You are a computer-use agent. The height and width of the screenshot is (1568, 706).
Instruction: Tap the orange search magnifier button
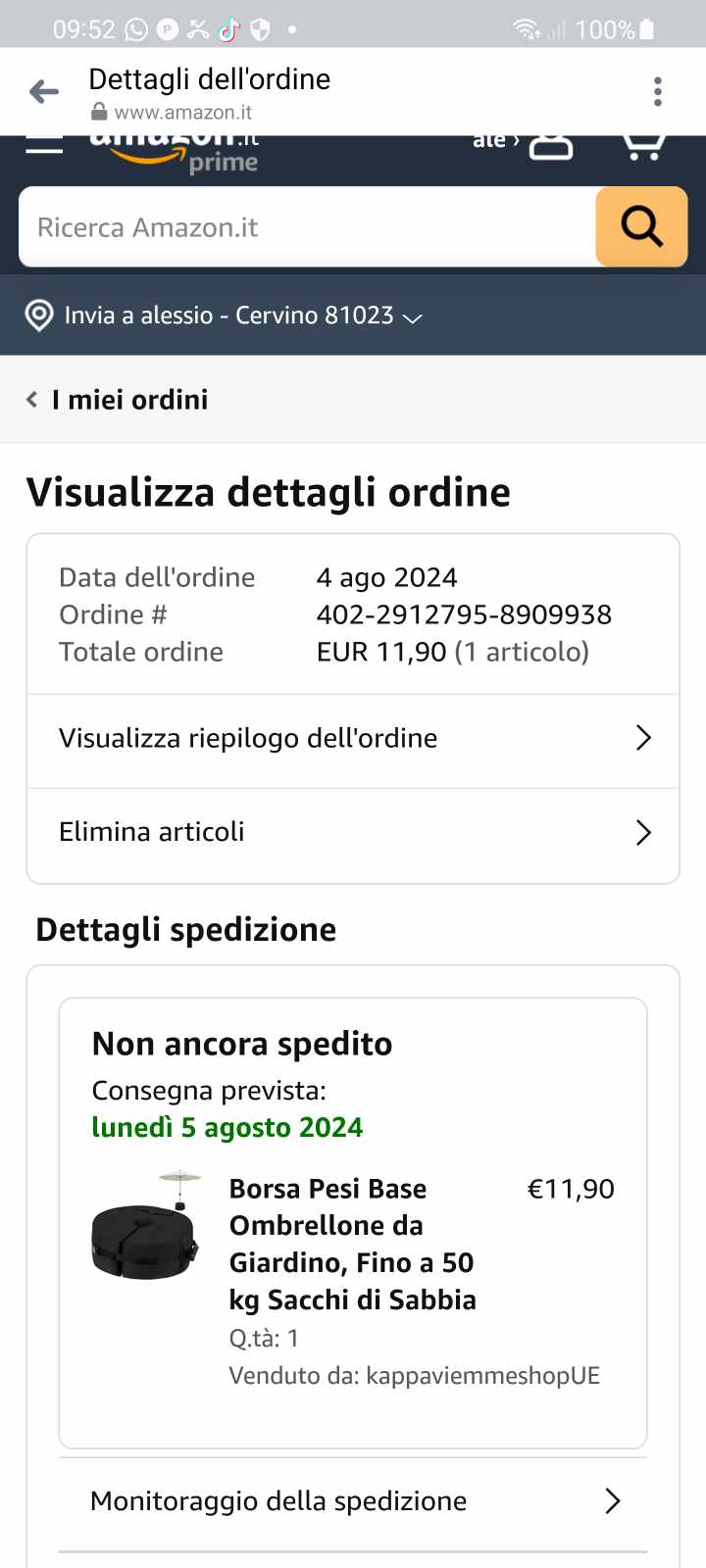641,227
